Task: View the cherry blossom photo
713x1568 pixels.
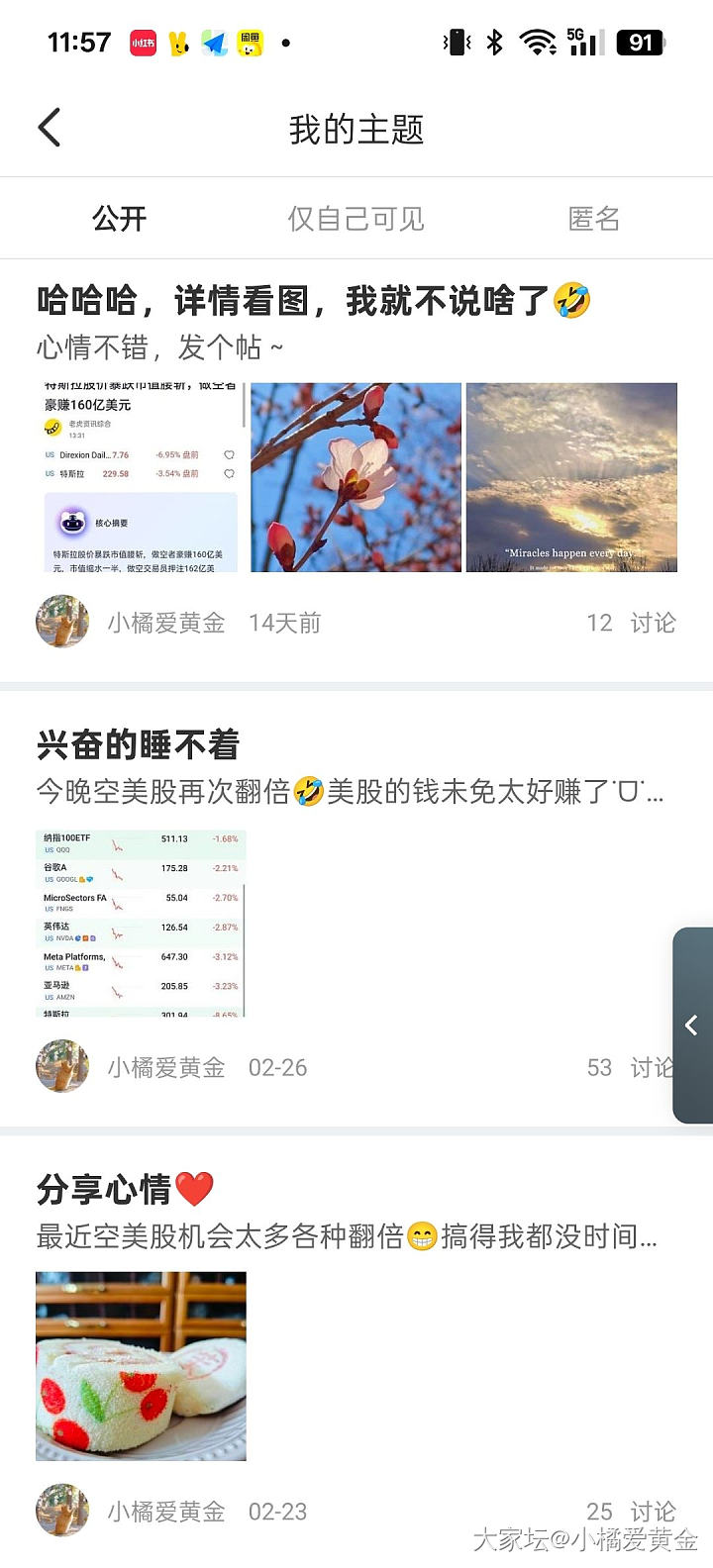Action: [x=356, y=478]
